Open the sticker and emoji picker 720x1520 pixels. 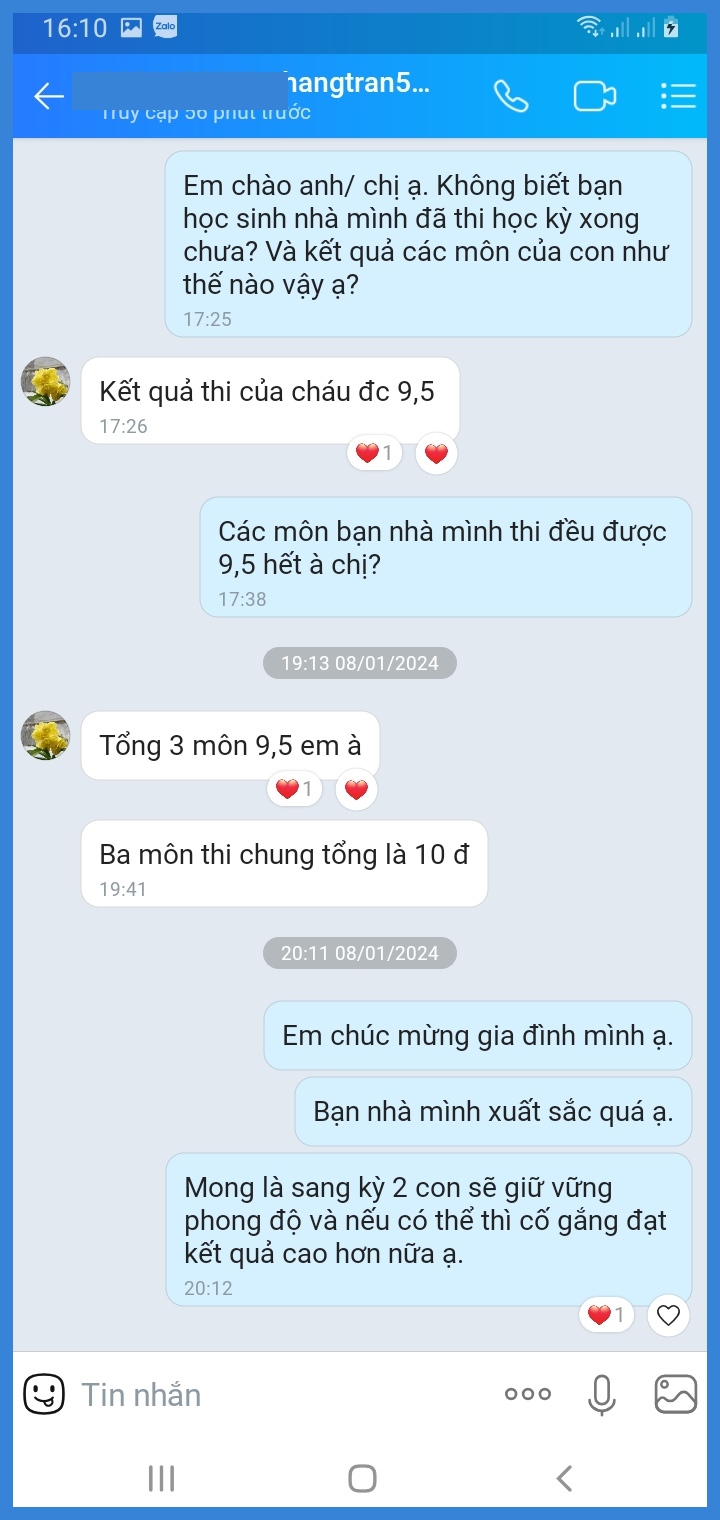44,1393
